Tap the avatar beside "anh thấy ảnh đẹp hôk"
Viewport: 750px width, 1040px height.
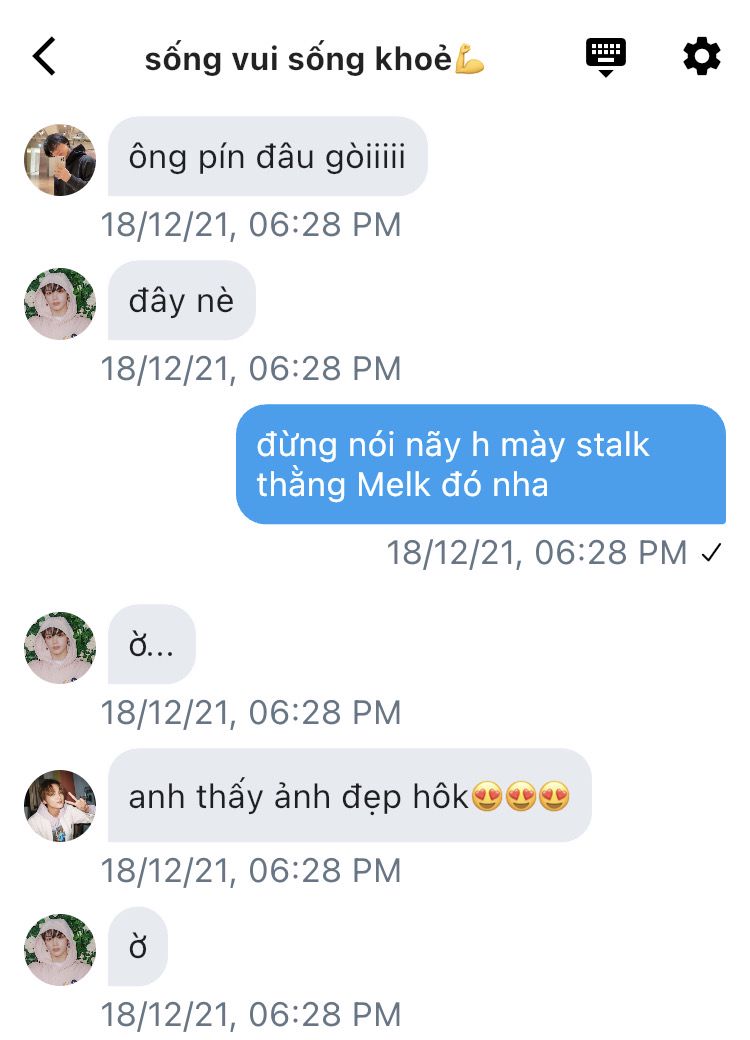[x=60, y=806]
